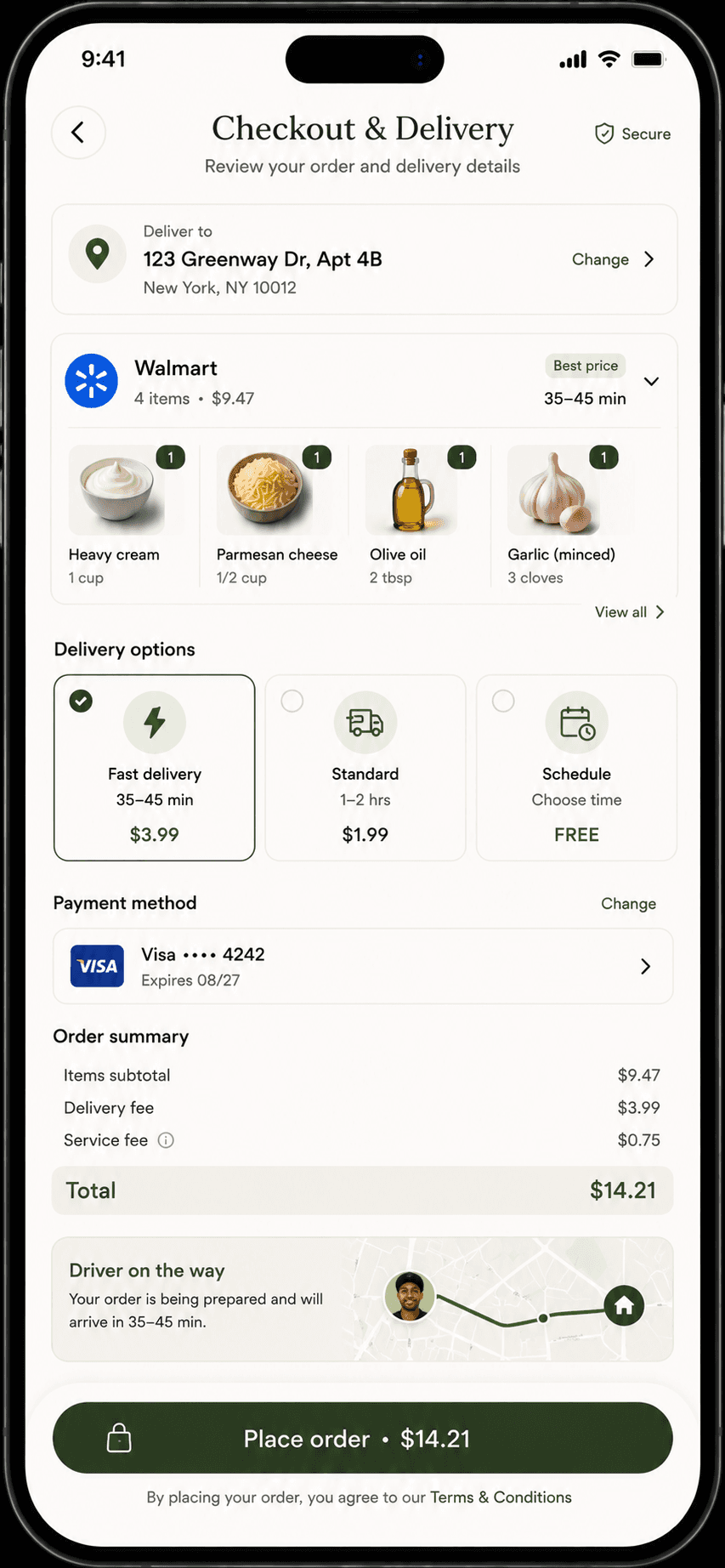Pick the Schedule delivery option
The height and width of the screenshot is (1568, 725).
point(577,768)
